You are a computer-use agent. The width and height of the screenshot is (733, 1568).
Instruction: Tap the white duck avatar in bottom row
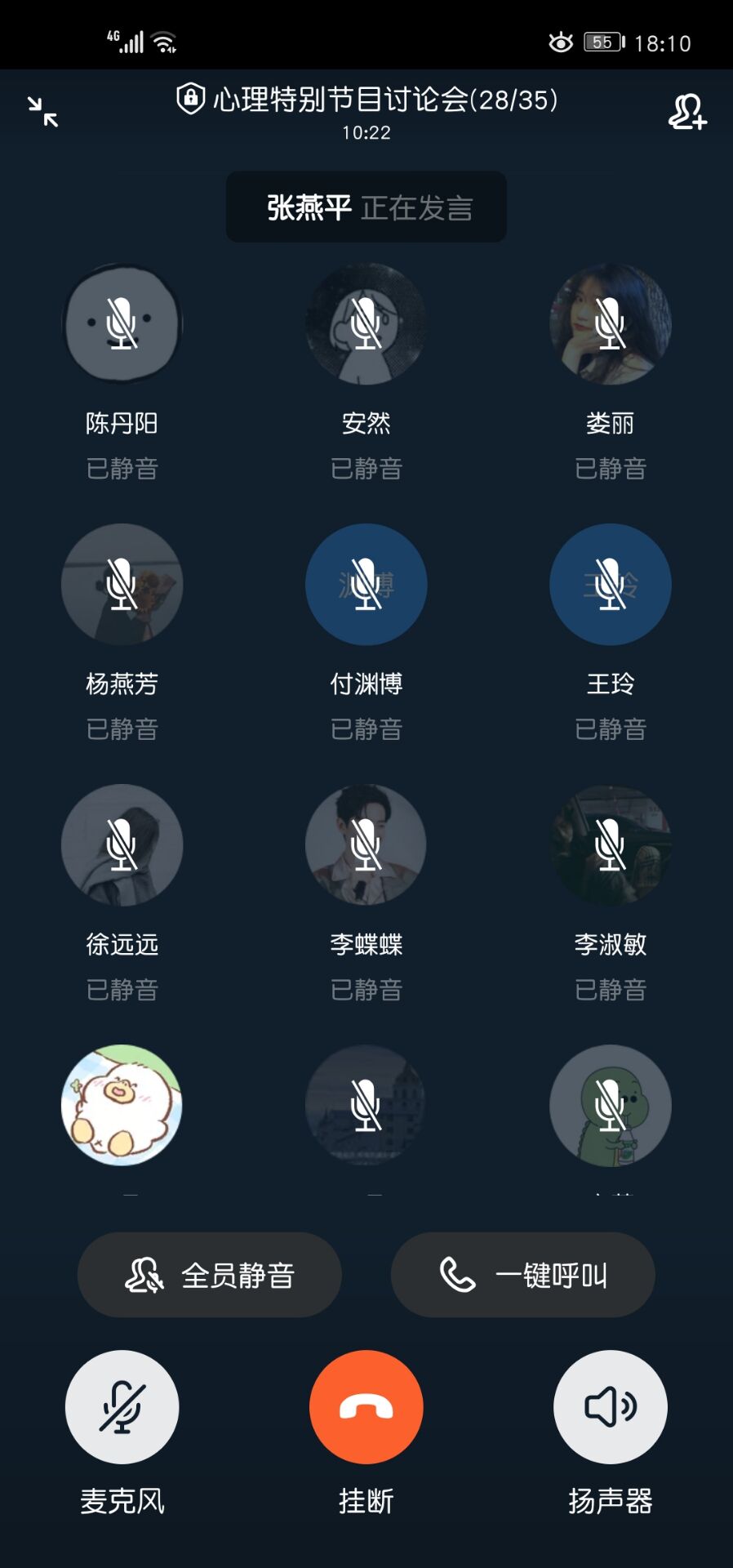121,1105
